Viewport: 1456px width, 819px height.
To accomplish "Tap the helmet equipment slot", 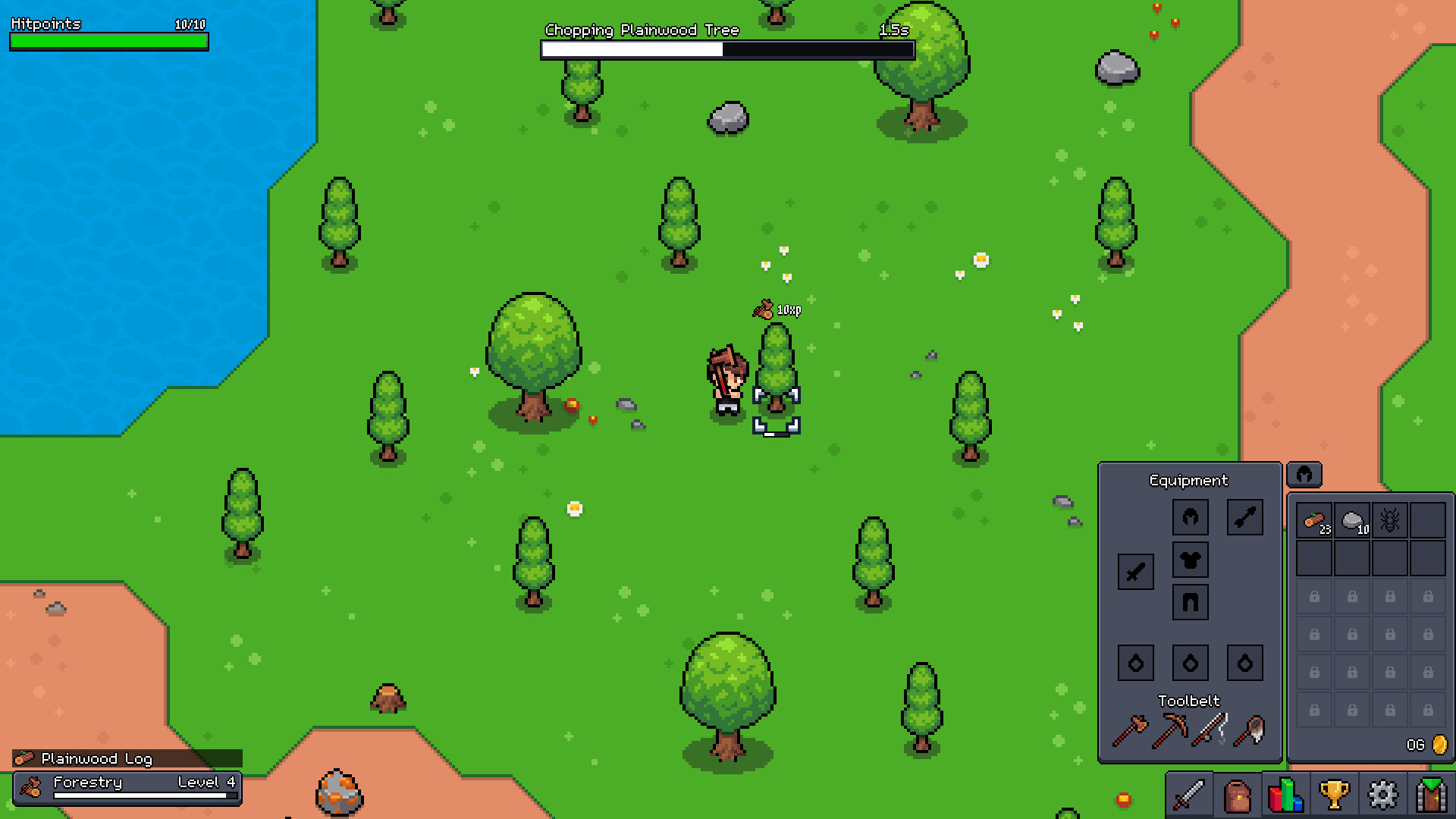I will [1190, 517].
